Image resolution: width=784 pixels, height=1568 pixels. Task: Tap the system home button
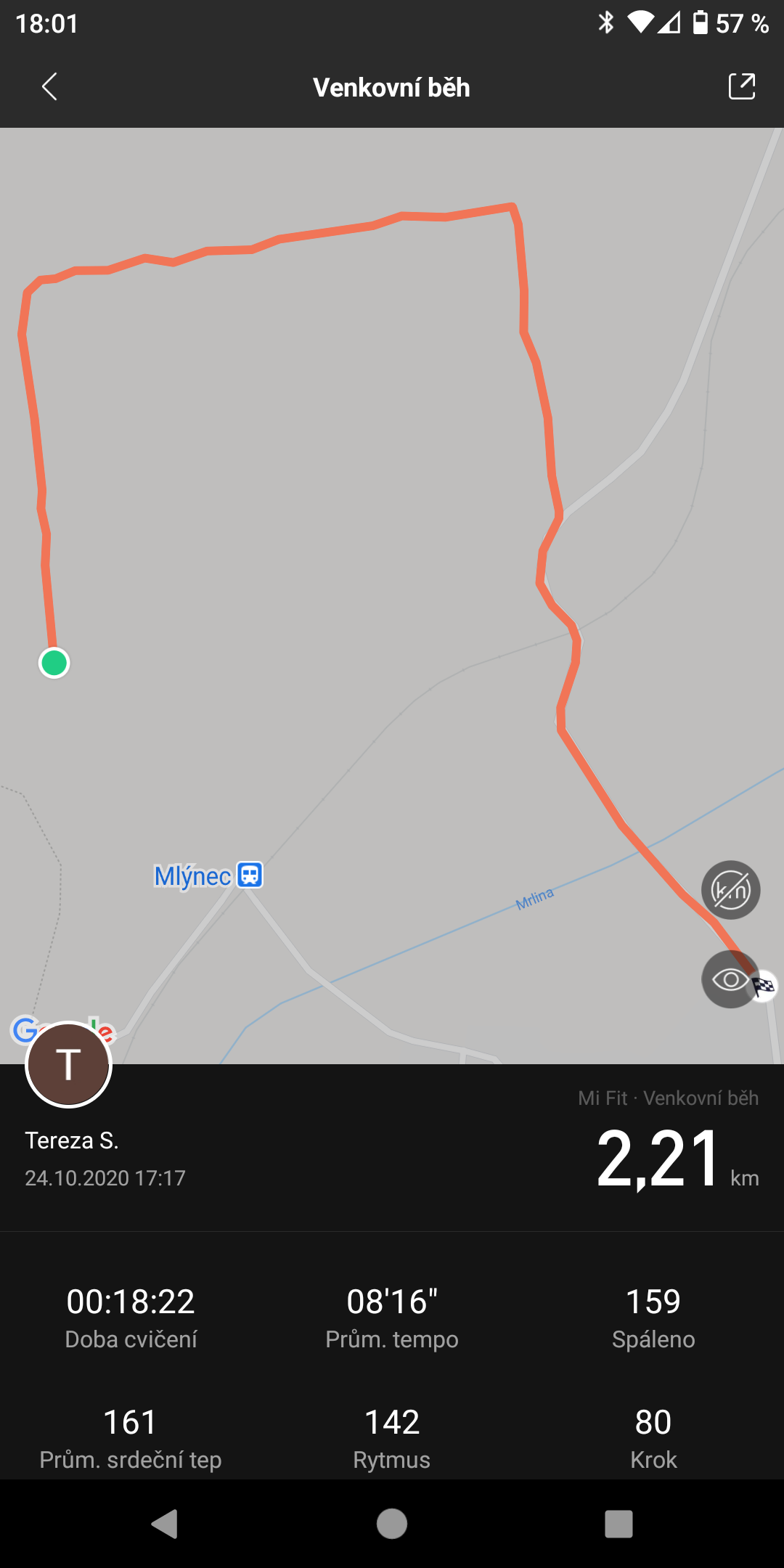click(392, 1524)
